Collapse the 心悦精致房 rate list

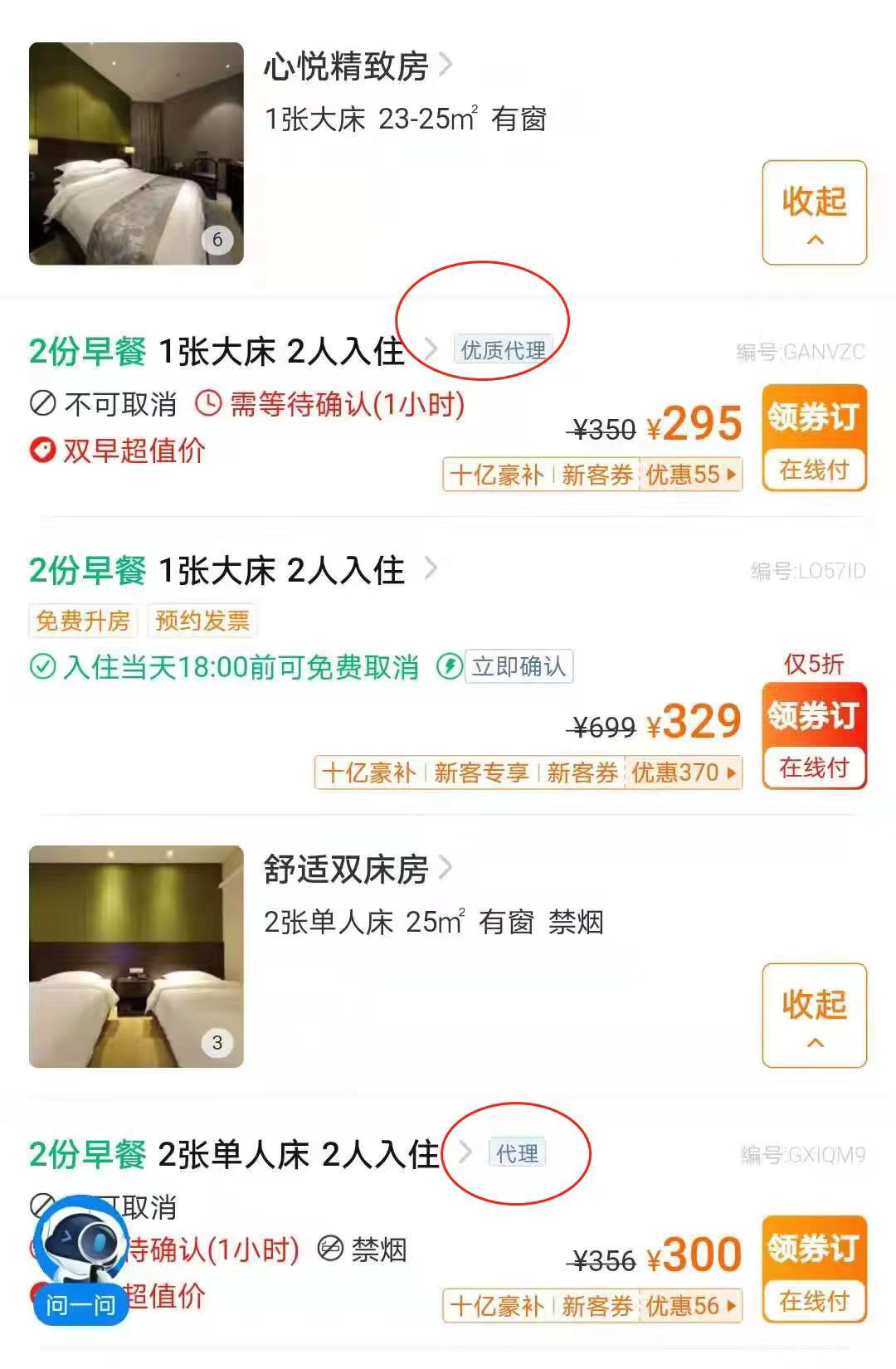point(814,212)
